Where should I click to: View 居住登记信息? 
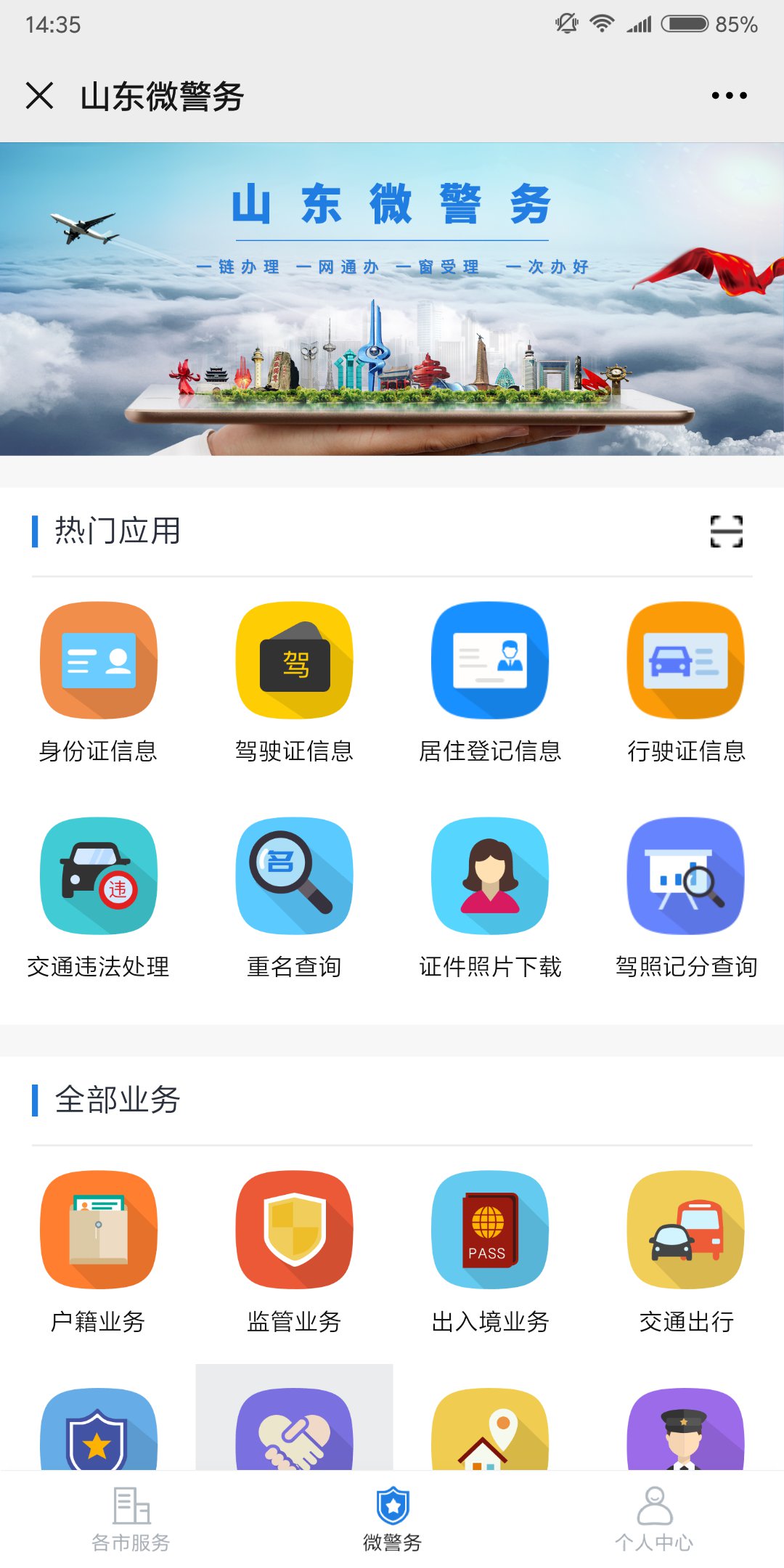click(490, 661)
